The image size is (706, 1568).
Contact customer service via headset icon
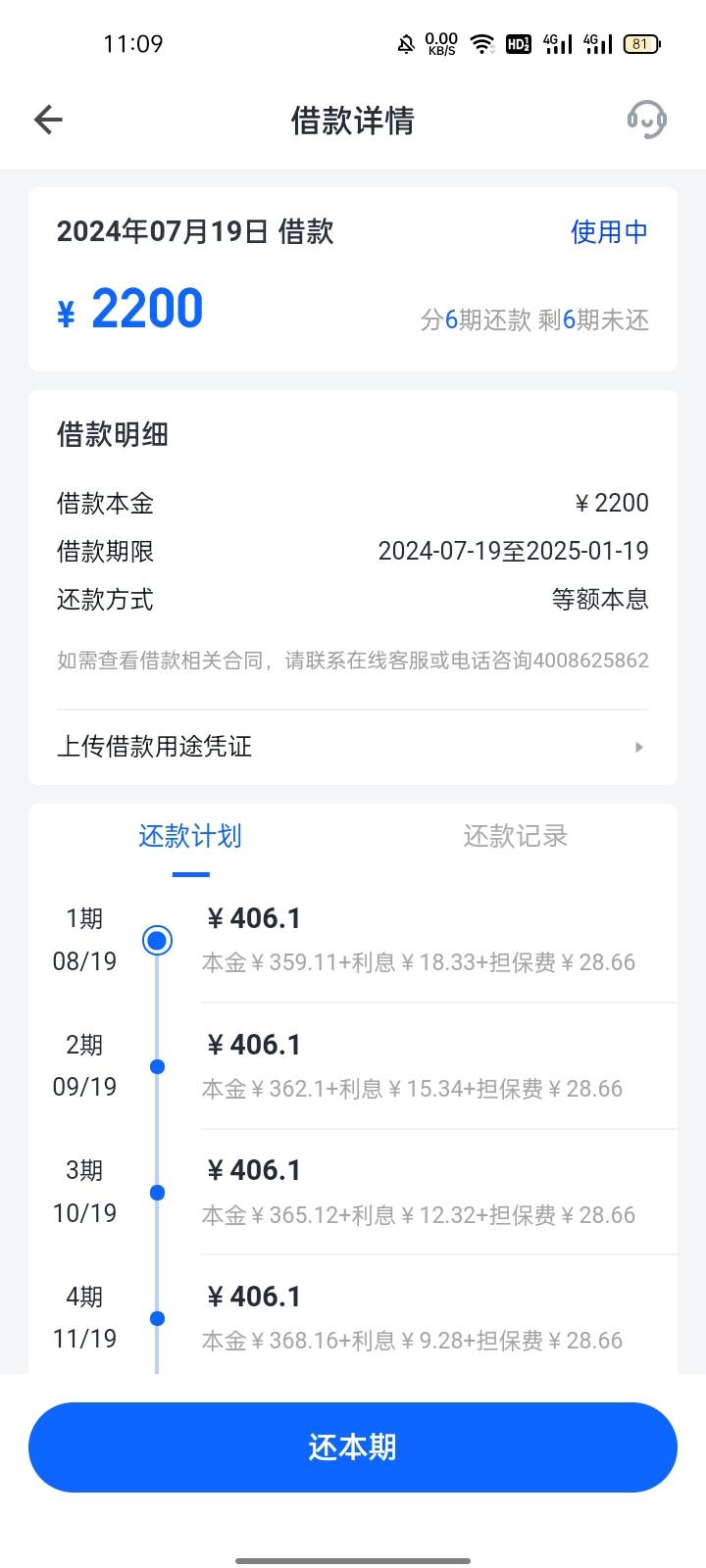pyautogui.click(x=647, y=120)
